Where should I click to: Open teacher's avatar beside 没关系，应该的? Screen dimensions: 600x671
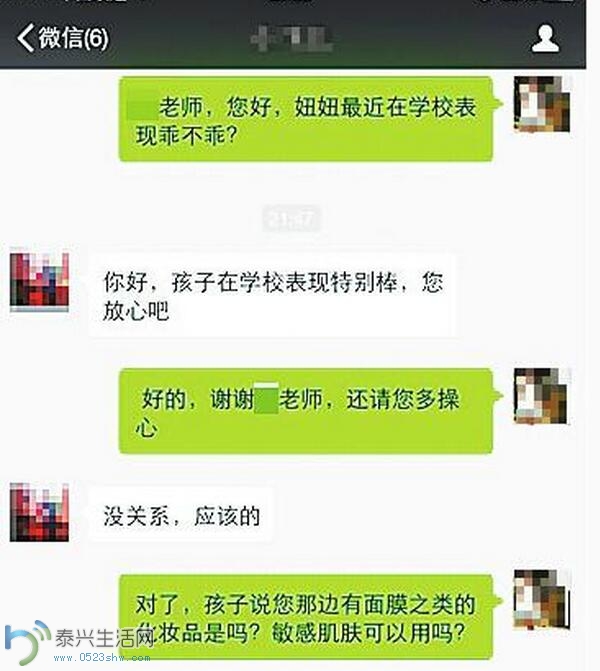(x=39, y=512)
